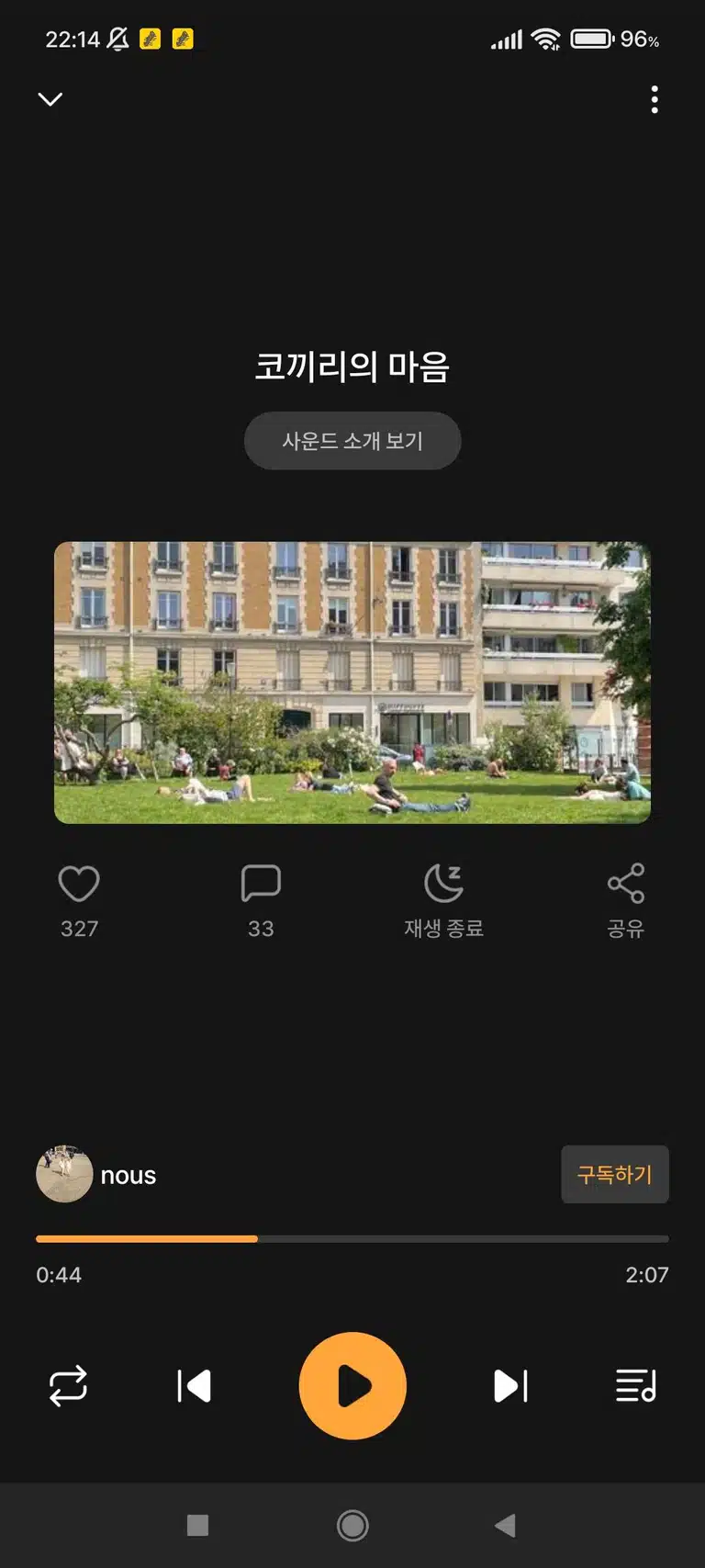
Task: Open the three-dot overflow menu
Action: [655, 99]
